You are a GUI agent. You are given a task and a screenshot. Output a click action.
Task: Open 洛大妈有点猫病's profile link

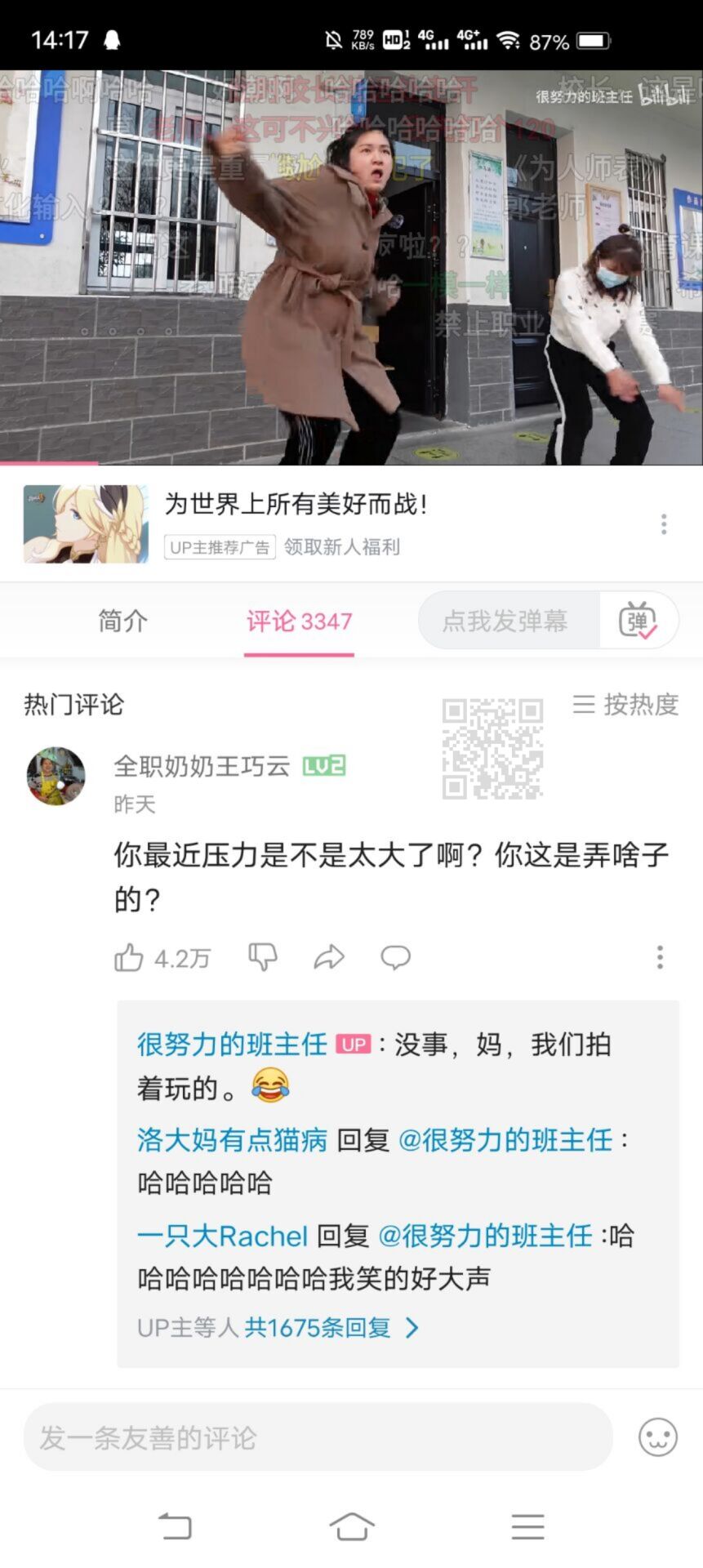[232, 1139]
